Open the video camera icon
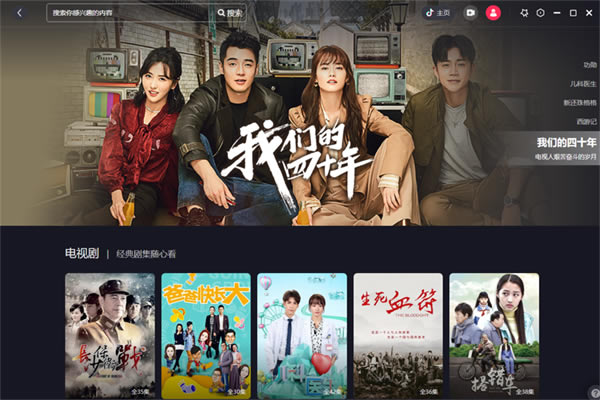 471,13
